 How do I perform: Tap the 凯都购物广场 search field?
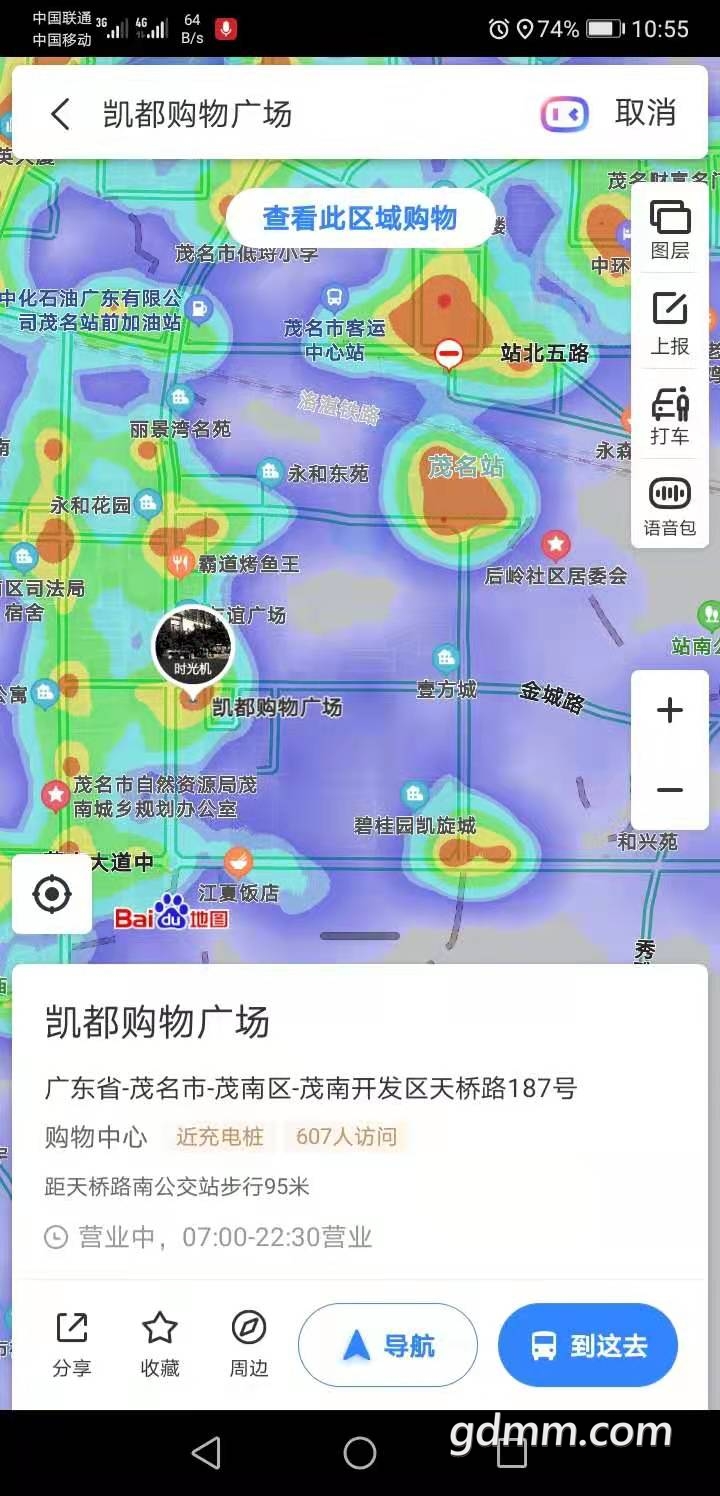[300, 114]
